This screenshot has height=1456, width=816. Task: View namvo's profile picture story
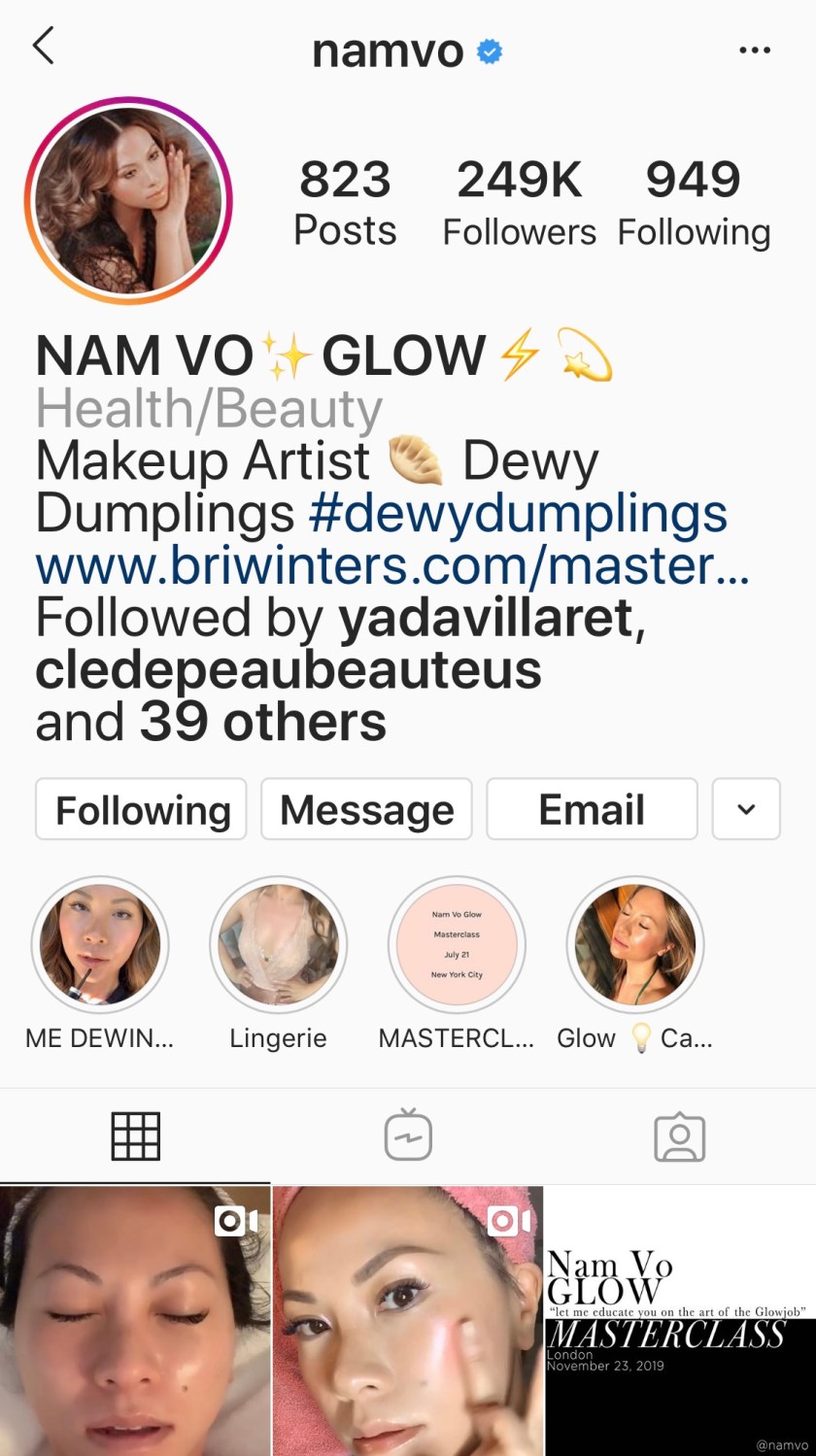[128, 201]
